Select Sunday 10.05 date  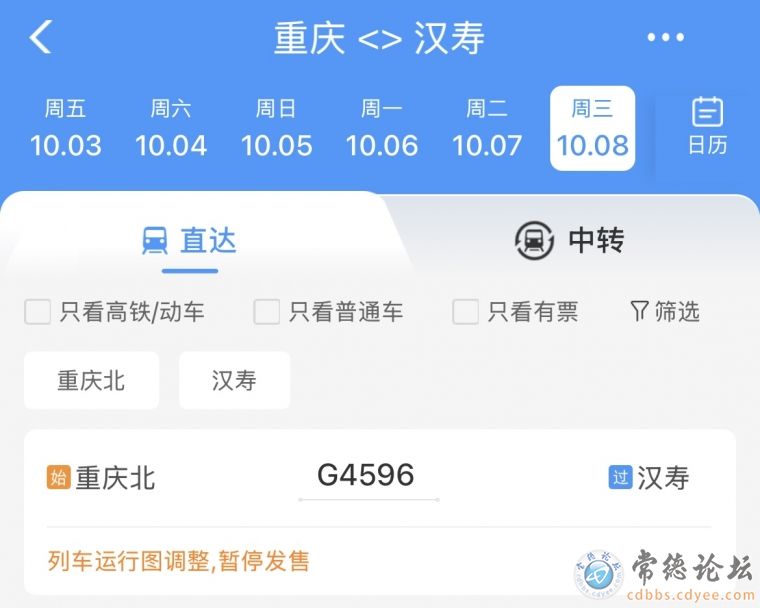pos(277,128)
